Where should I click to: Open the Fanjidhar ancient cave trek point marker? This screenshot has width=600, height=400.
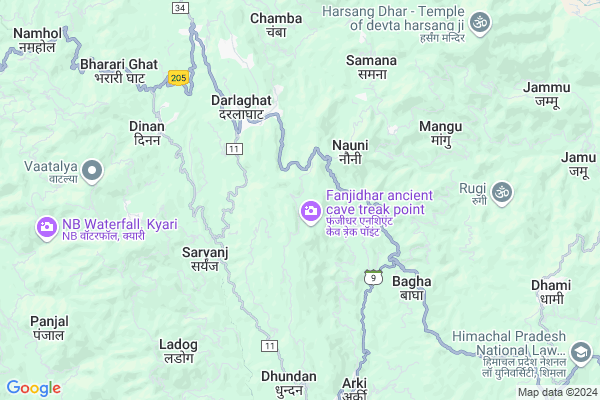310,210
